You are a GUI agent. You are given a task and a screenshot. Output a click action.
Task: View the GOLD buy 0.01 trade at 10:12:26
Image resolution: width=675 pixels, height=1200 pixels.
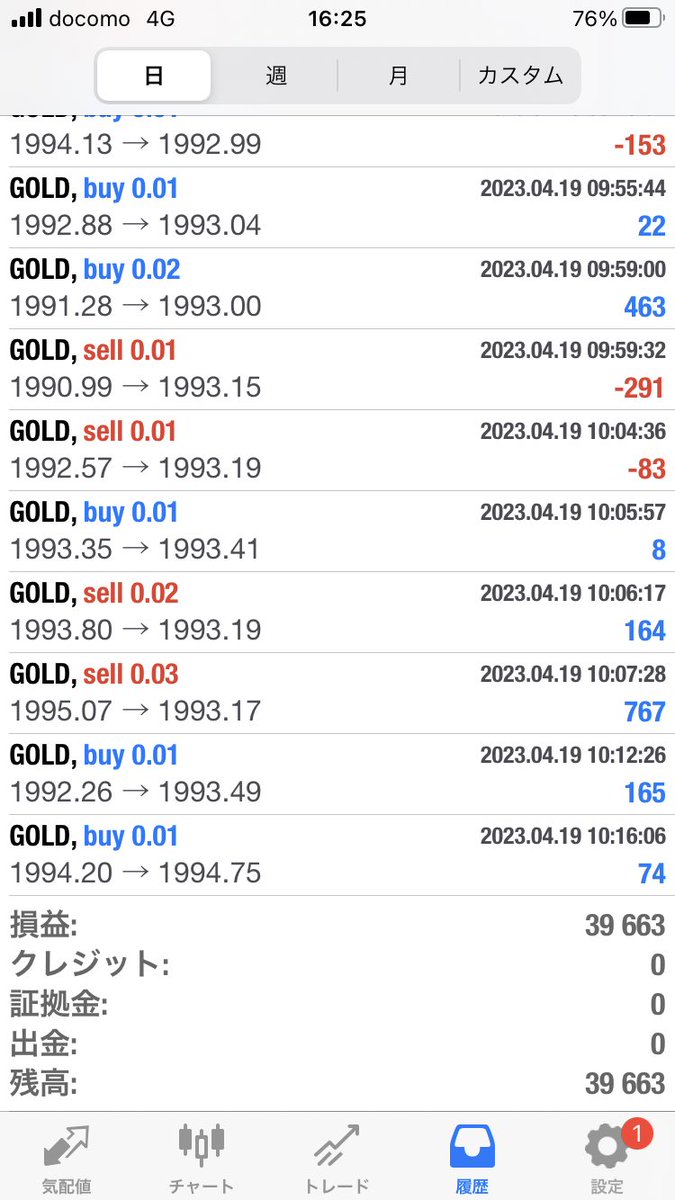coord(337,774)
